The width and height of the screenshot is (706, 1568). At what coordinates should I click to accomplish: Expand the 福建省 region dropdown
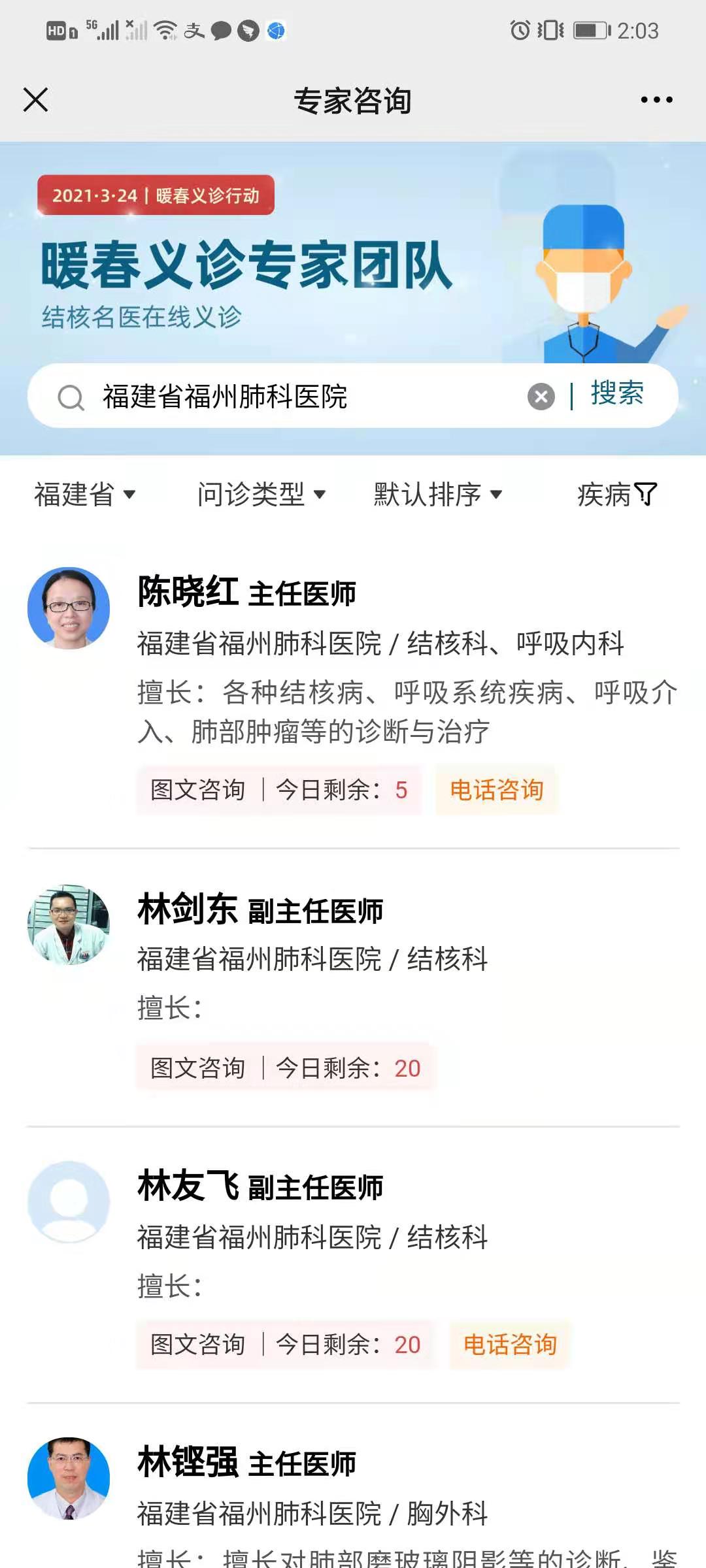pyautogui.click(x=85, y=495)
